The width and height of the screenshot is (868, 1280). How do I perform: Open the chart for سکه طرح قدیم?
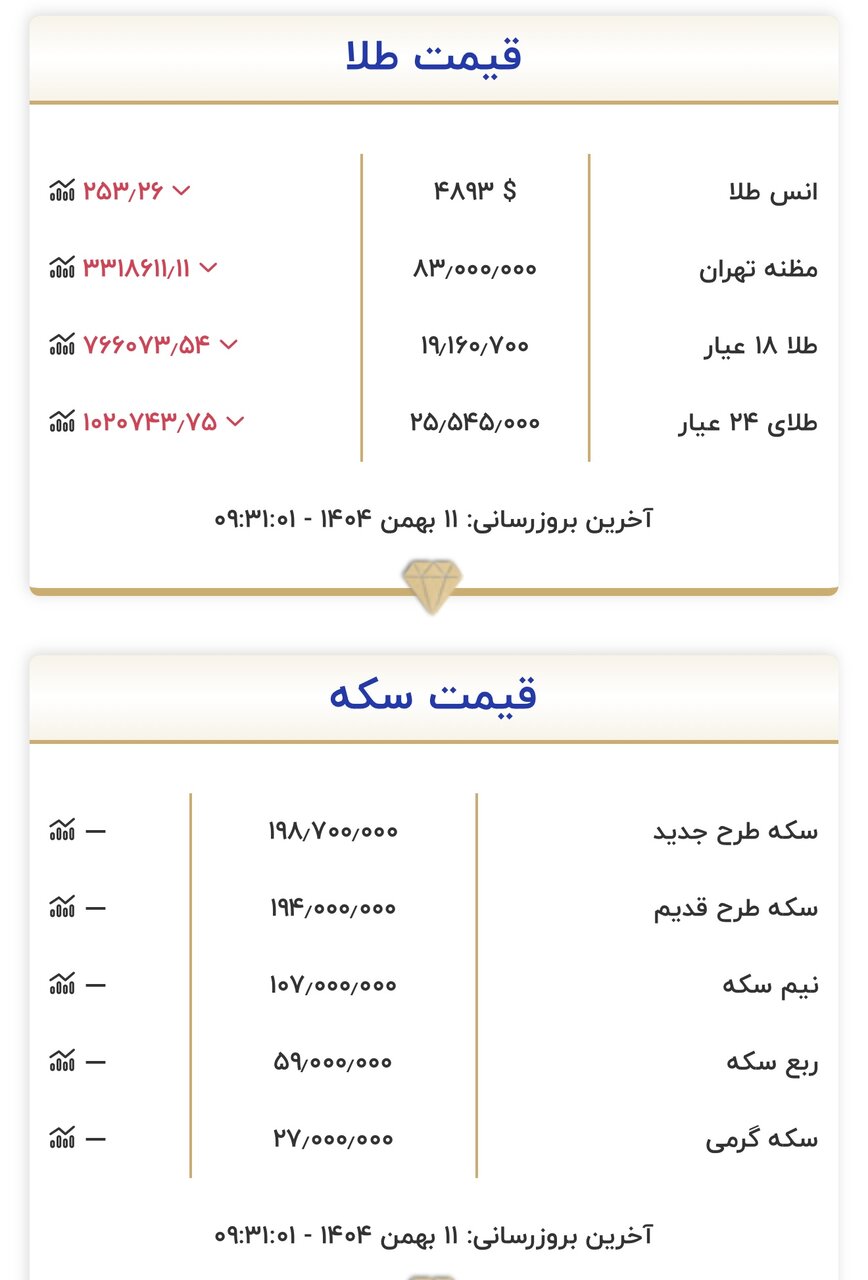[62, 907]
